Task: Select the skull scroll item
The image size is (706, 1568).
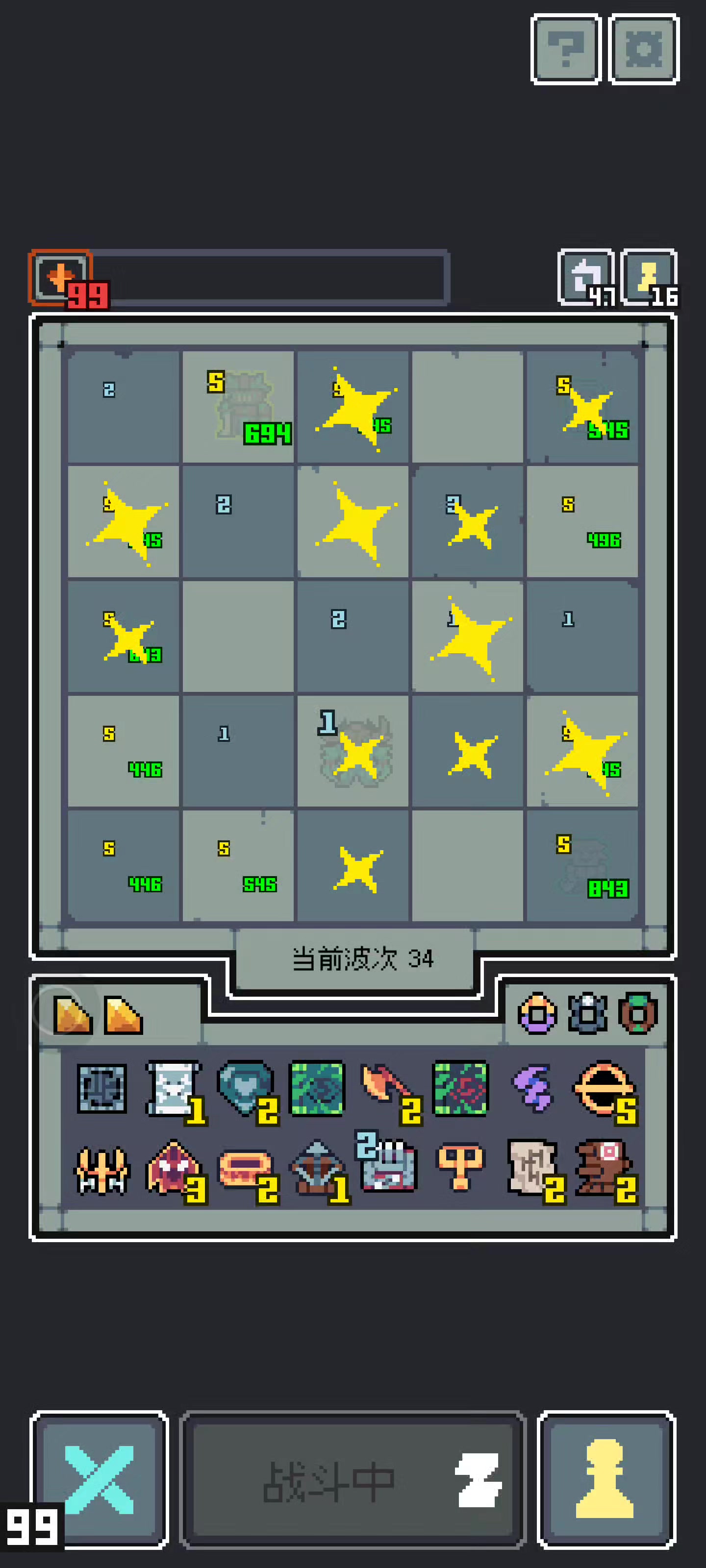Action: tap(174, 1090)
